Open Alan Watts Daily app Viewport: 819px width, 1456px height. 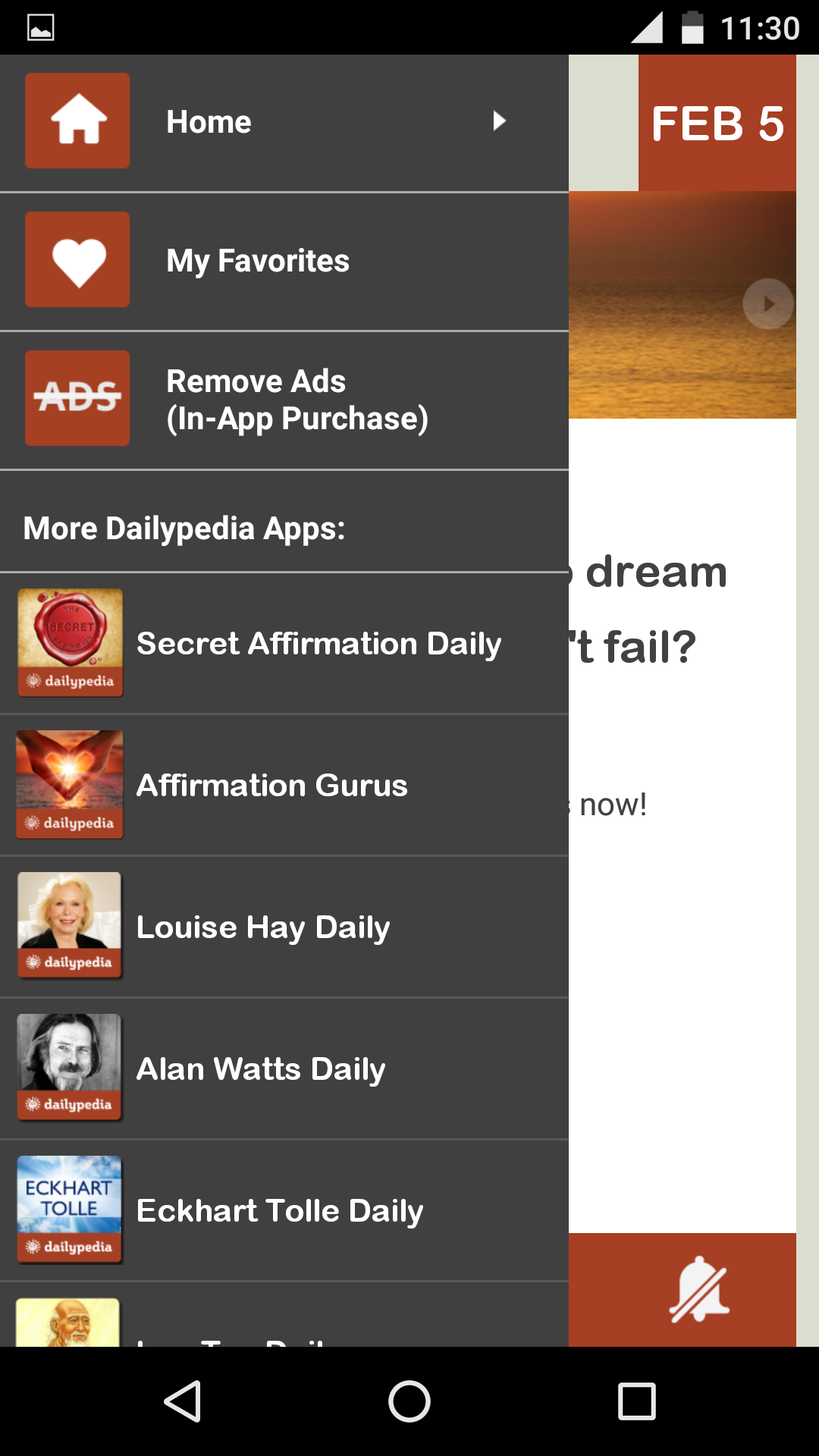(x=284, y=1068)
